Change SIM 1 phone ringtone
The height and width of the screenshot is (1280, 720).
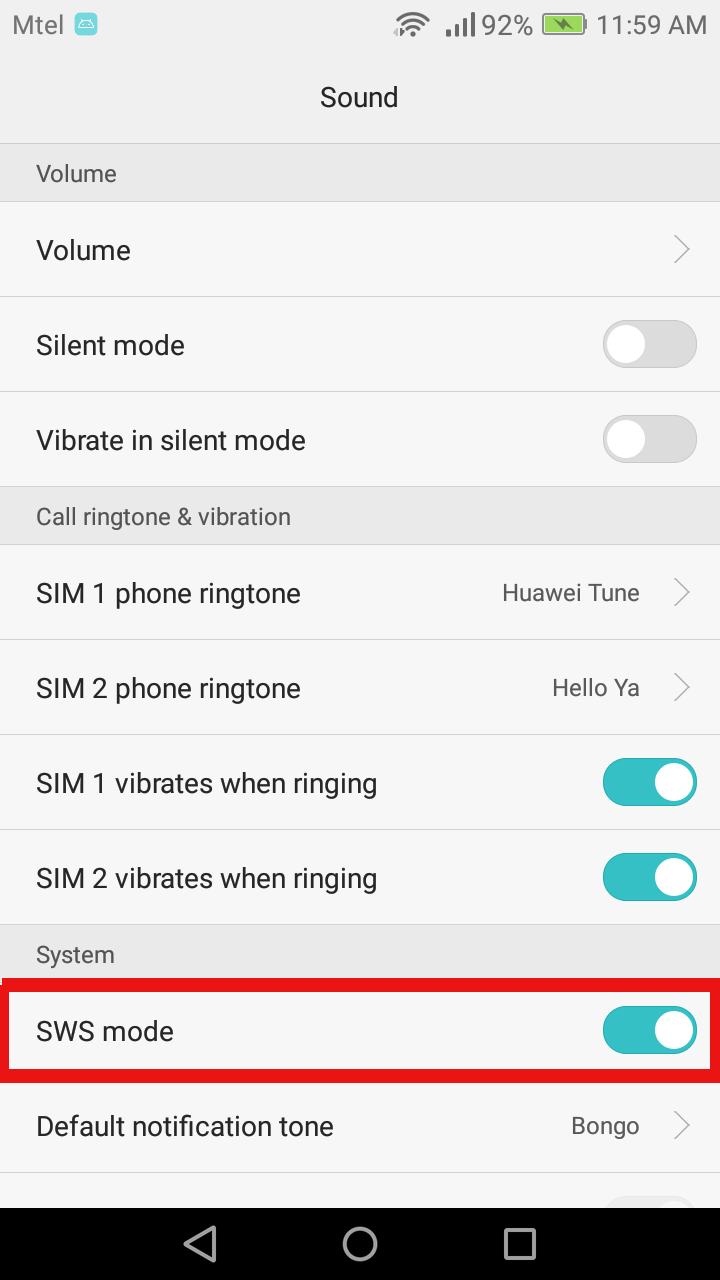(360, 593)
